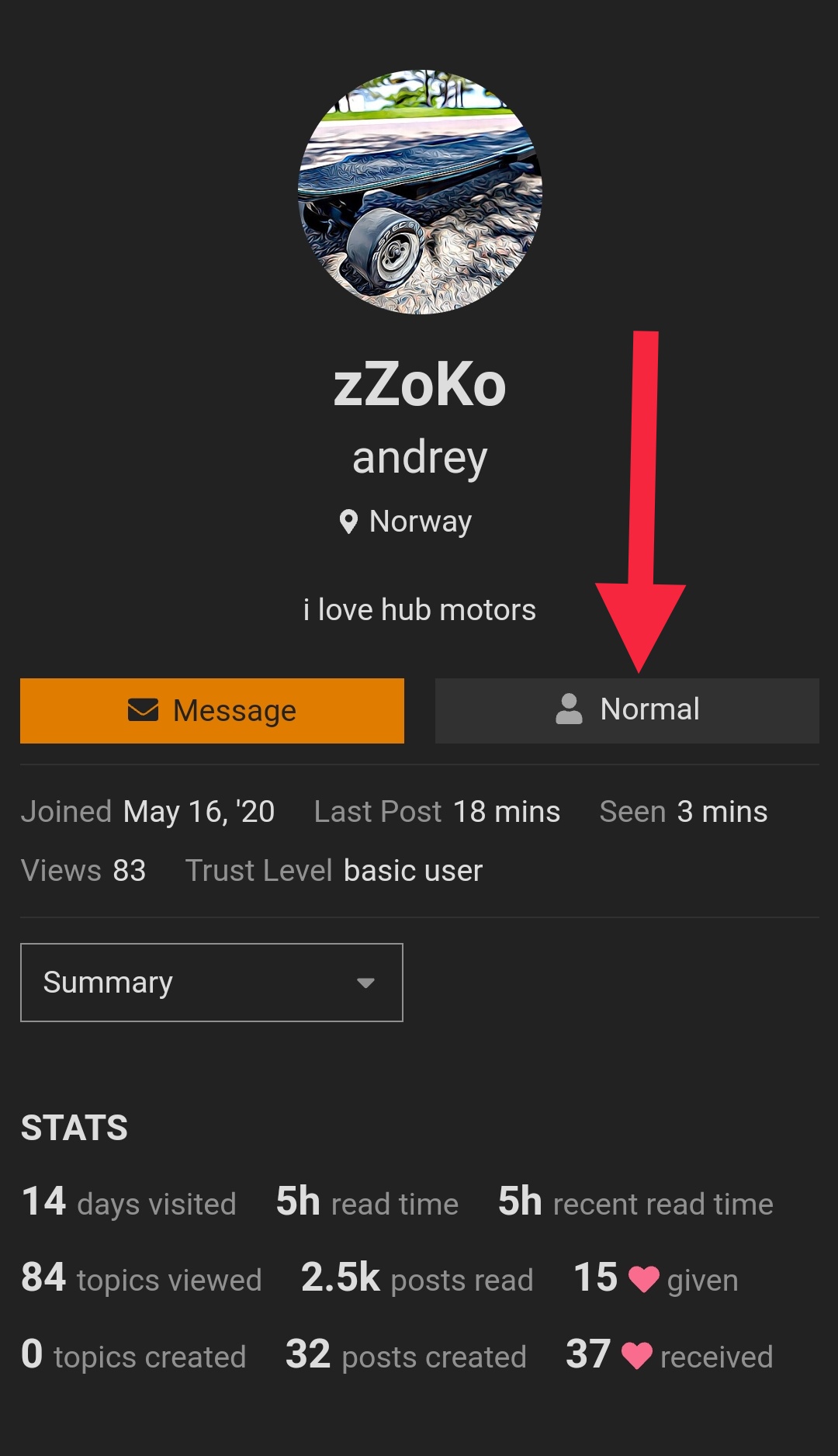Open the Normal notification level button
The image size is (838, 1456).
tap(627, 711)
